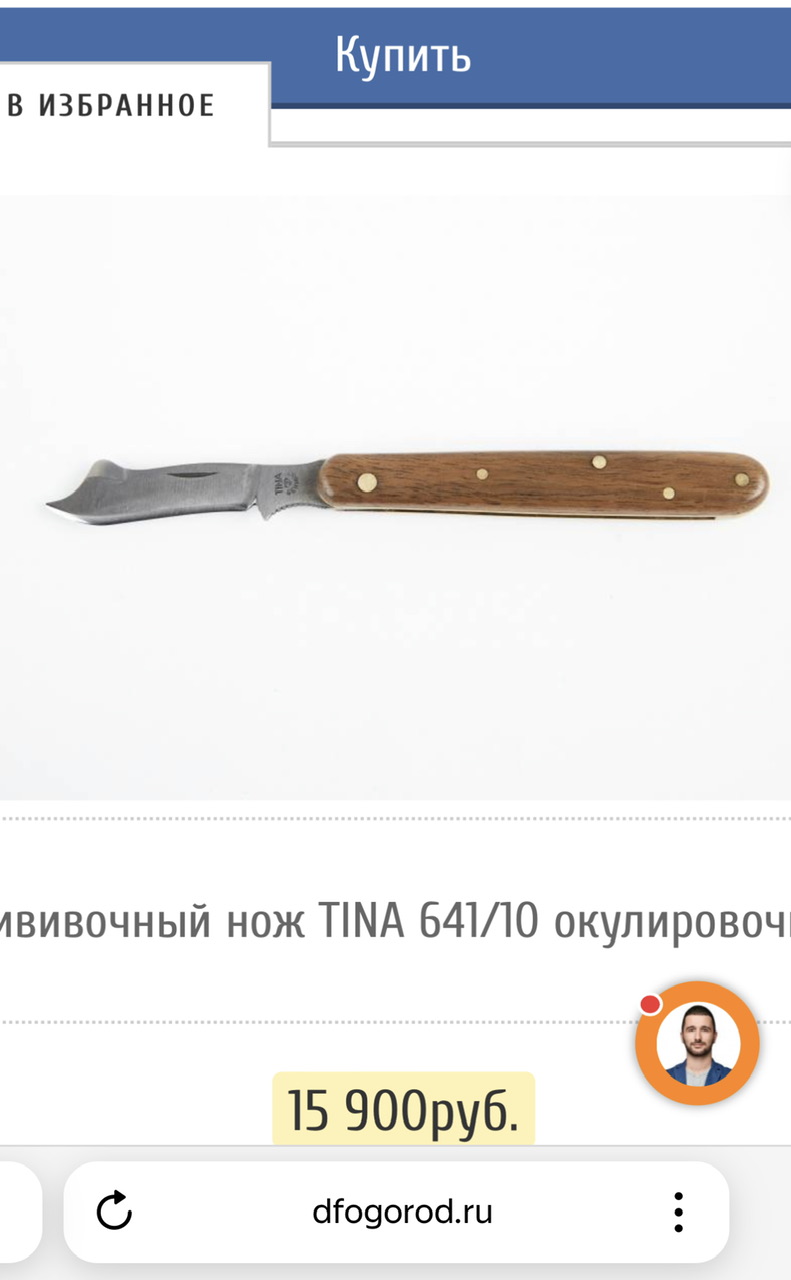Viewport: 791px width, 1280px height.
Task: Tap the dfogorod.ru address bar
Action: (x=402, y=1212)
